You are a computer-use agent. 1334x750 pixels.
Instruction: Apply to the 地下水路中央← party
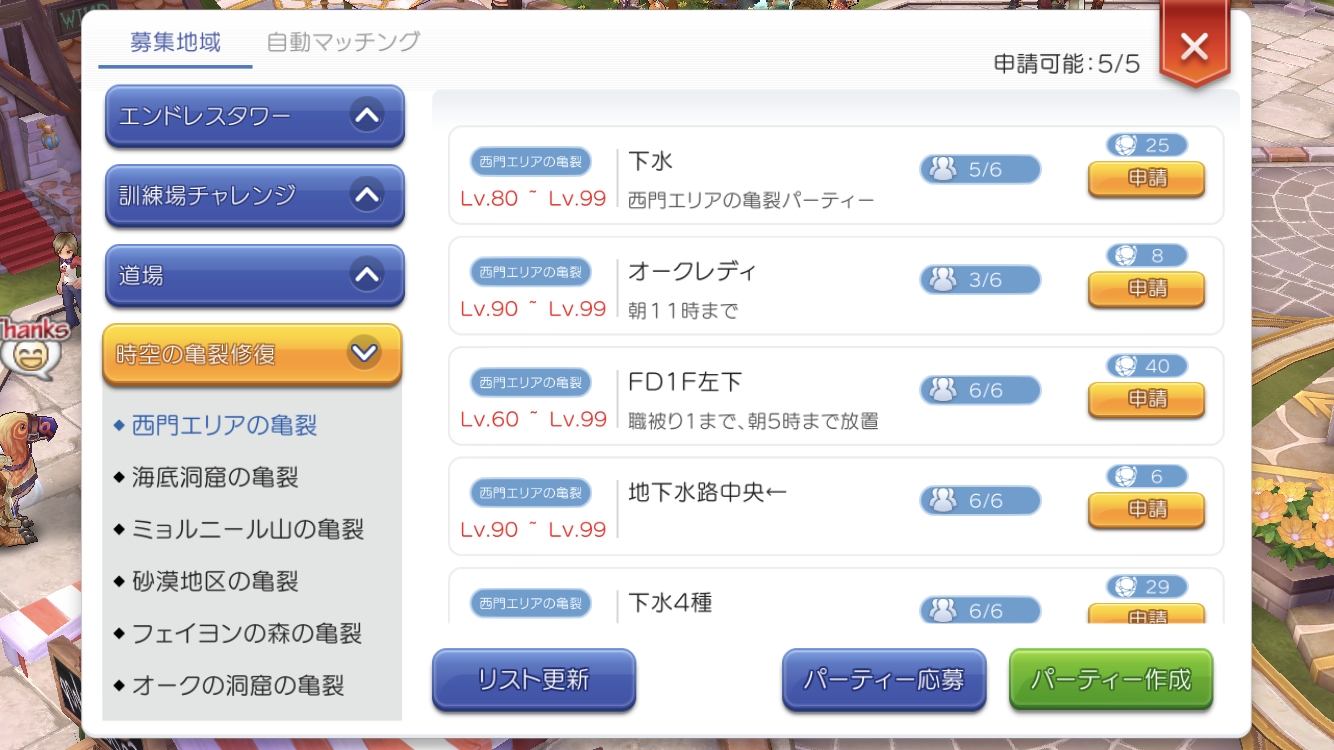click(x=1146, y=509)
